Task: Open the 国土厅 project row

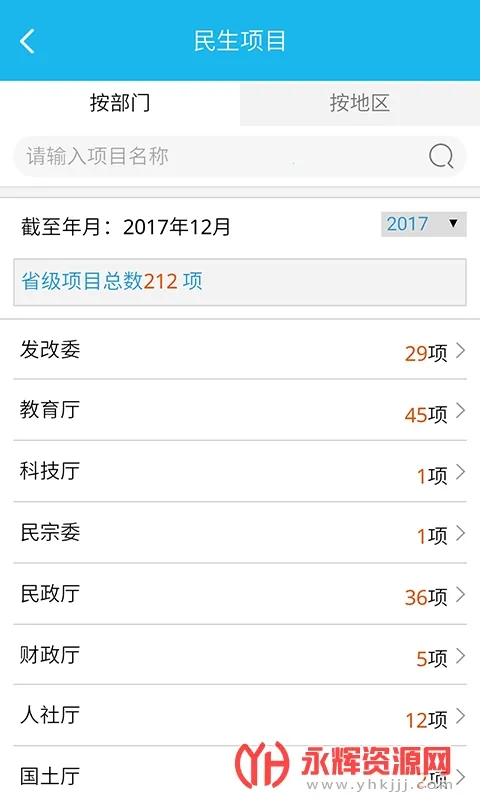Action: [240, 773]
